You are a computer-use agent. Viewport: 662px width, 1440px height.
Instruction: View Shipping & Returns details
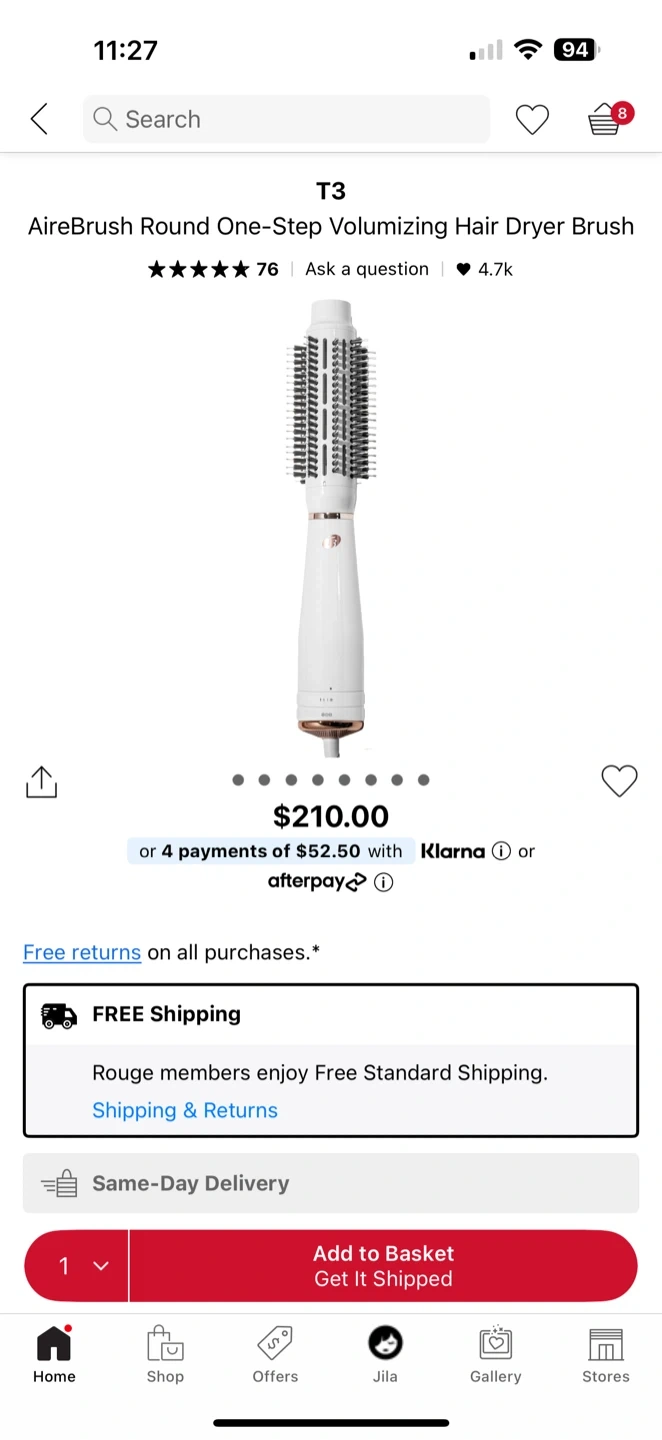click(185, 1110)
